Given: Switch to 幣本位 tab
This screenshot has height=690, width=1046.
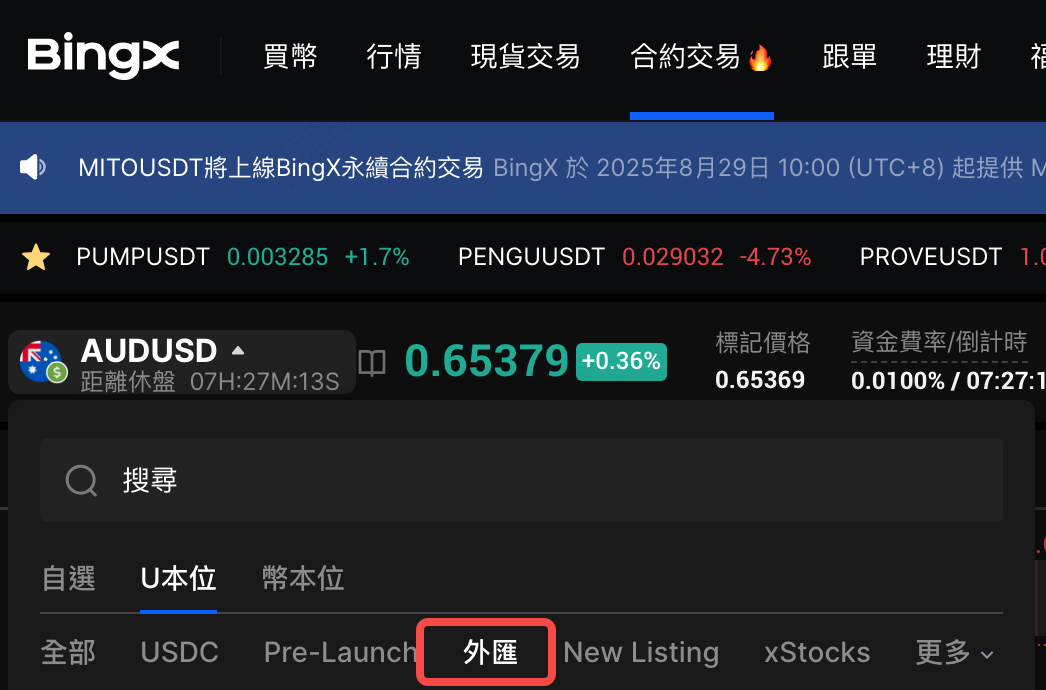Looking at the screenshot, I should [302, 578].
